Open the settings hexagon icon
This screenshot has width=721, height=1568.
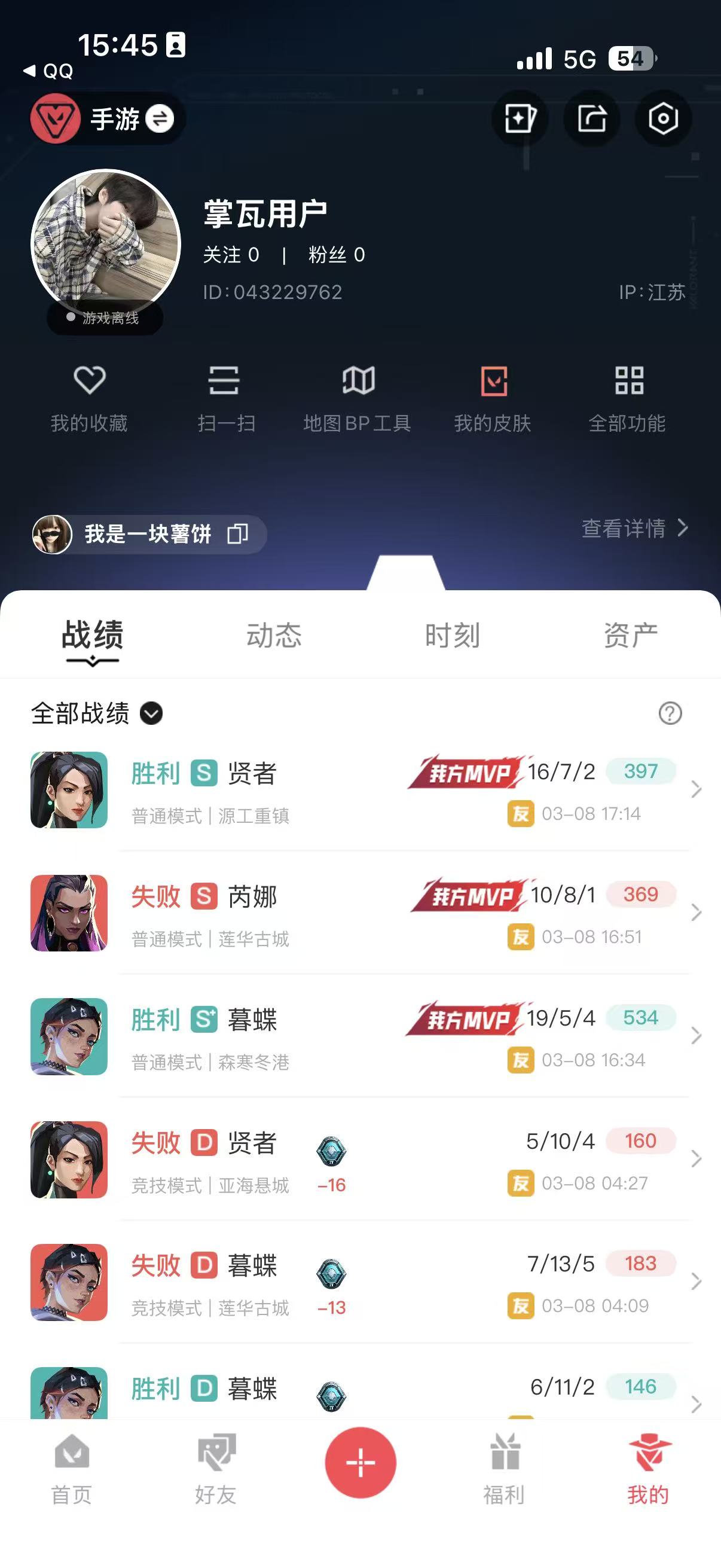(662, 118)
